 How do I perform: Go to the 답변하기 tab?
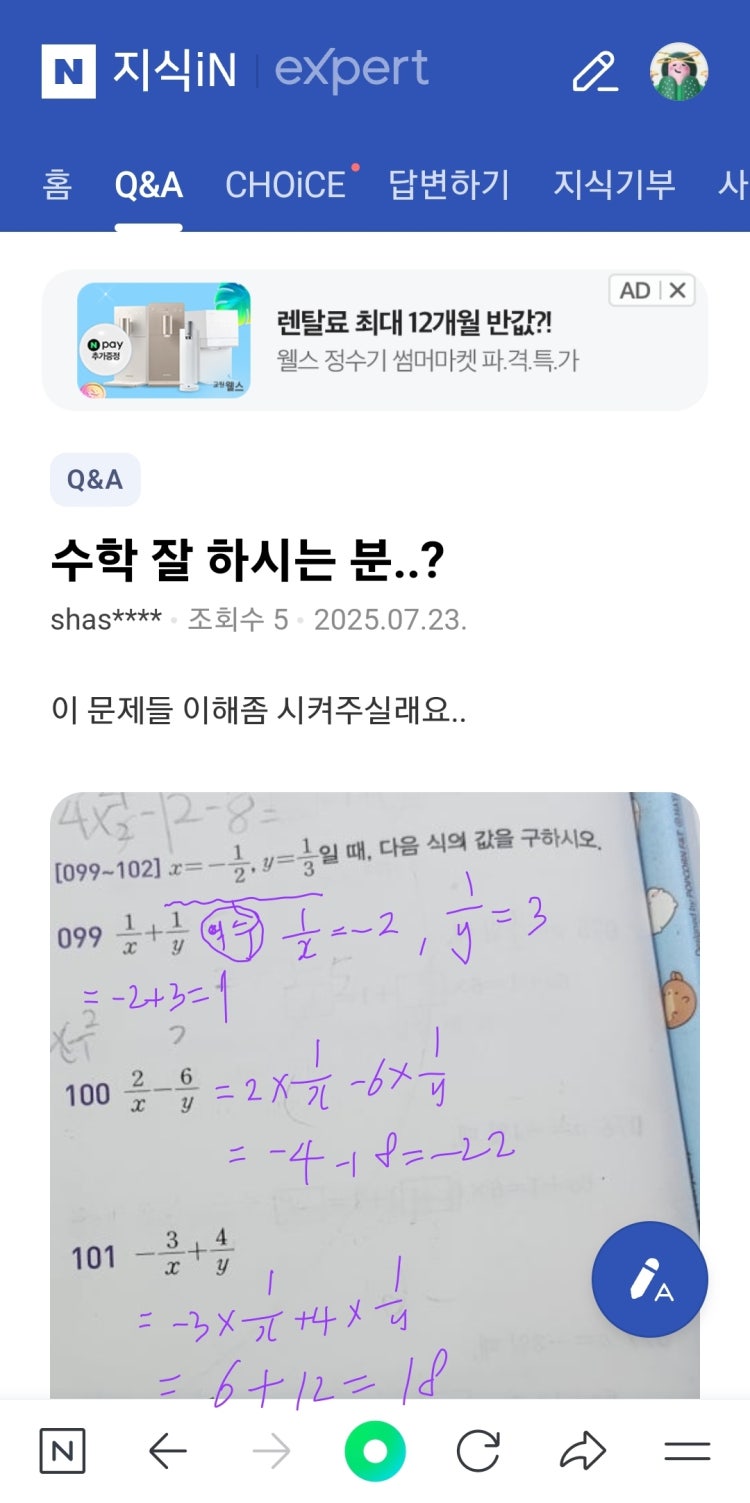pos(449,185)
